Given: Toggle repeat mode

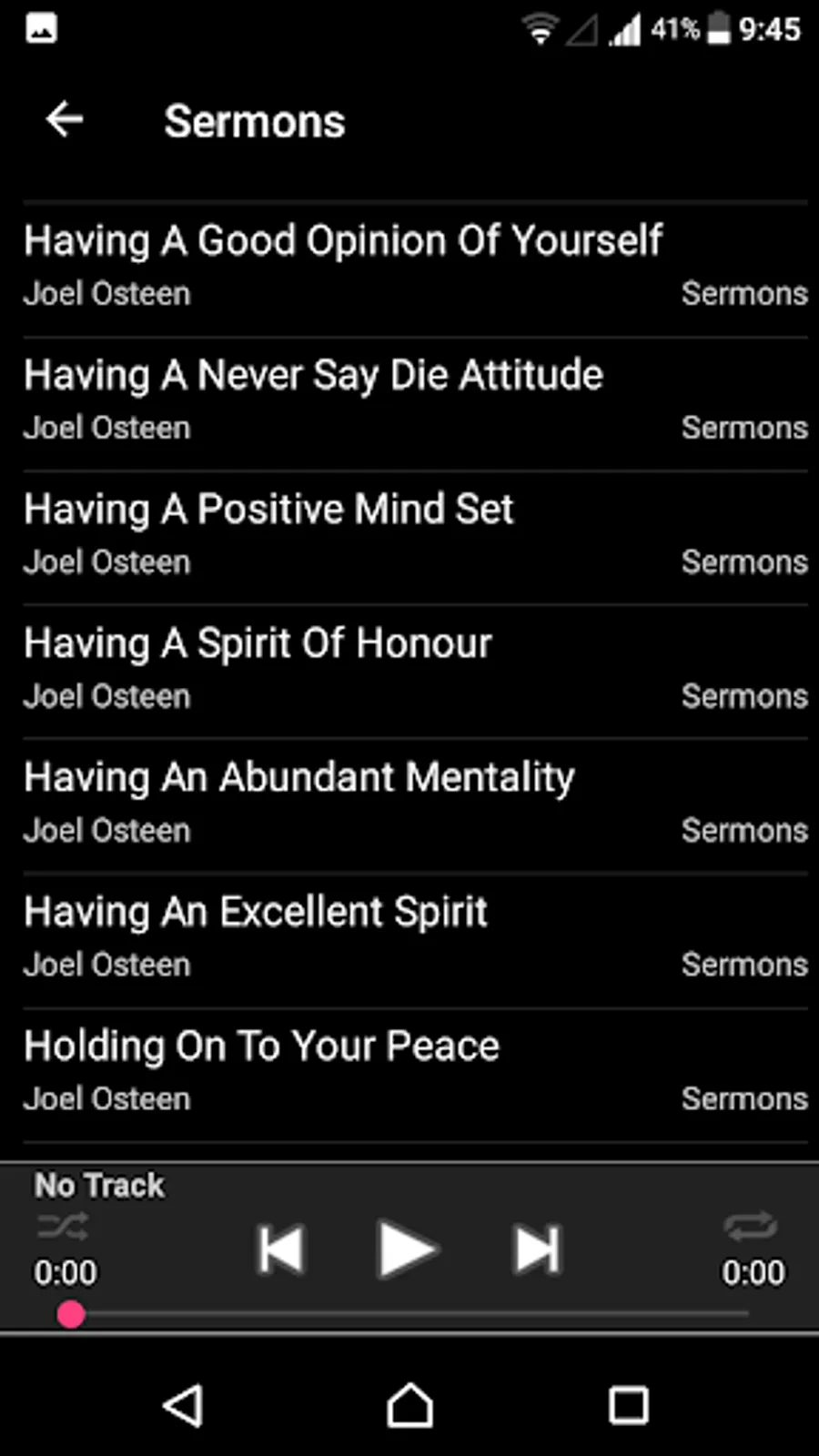Looking at the screenshot, I should coord(751,1228).
